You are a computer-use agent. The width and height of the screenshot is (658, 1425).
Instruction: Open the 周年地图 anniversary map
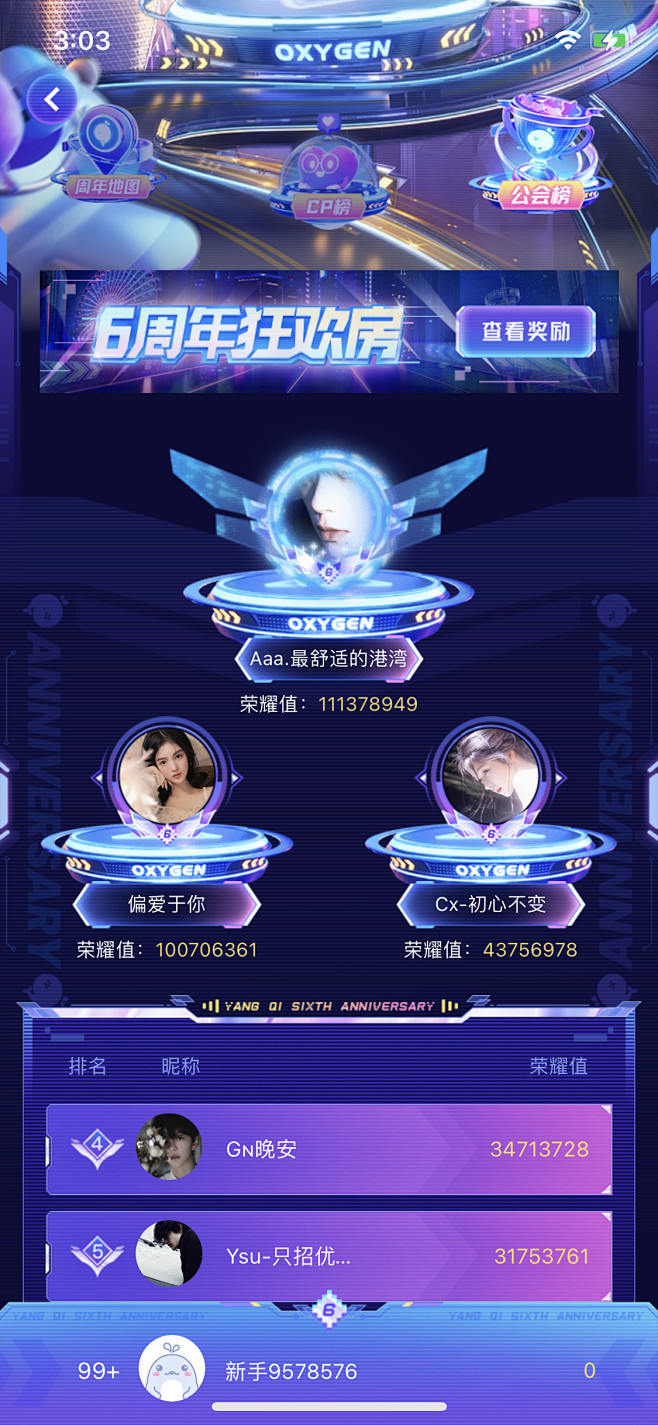coord(107,157)
